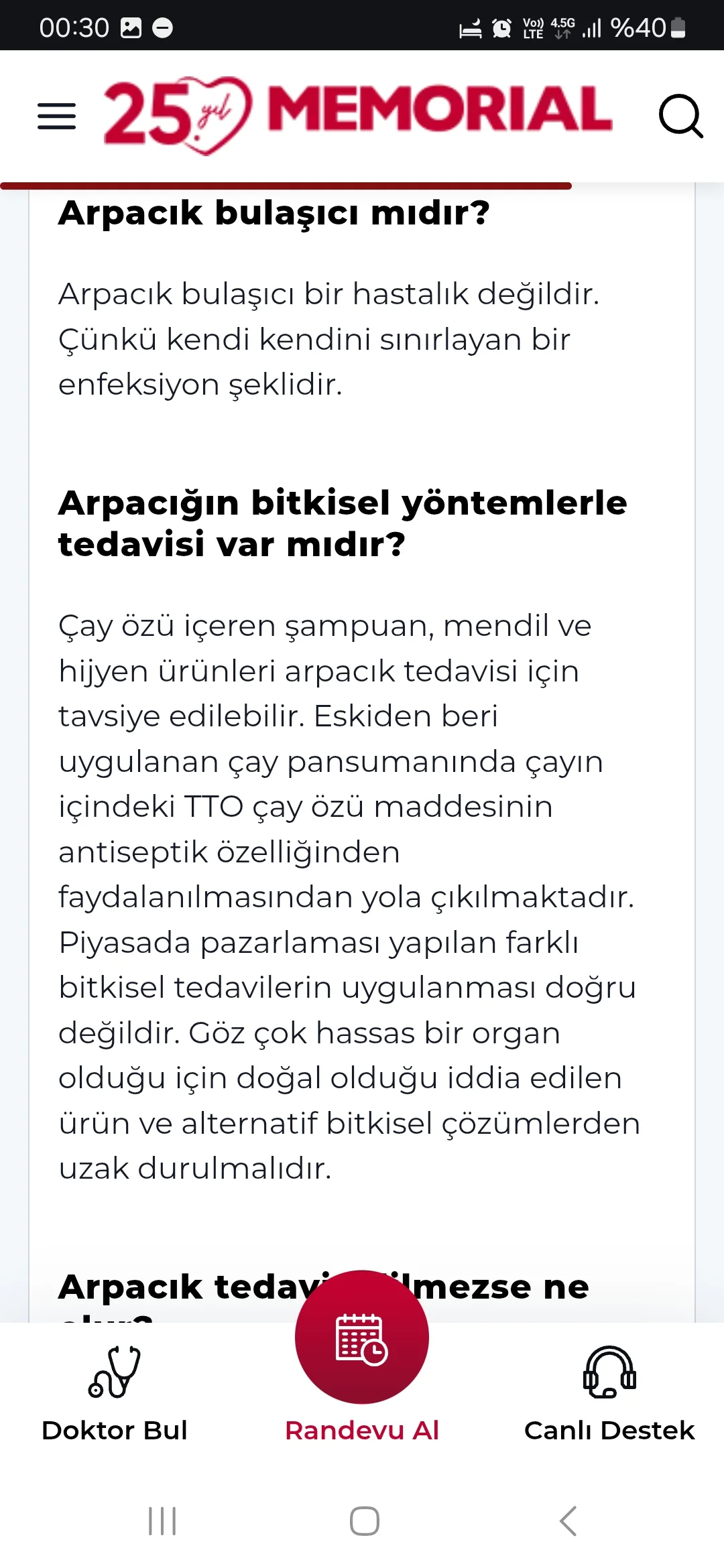The width and height of the screenshot is (724, 1568).
Task: Go back using system back button
Action: pos(568,1520)
